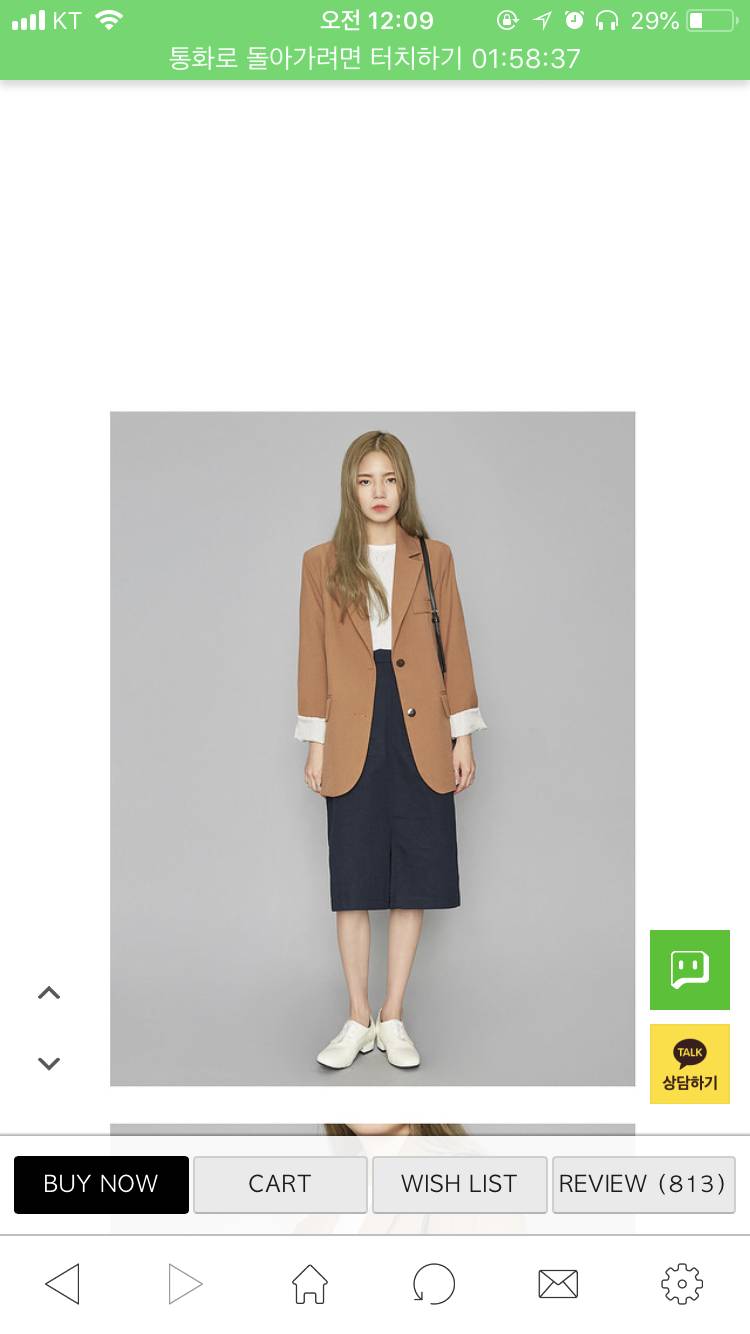Open the home icon in bottom toolbar
The image size is (750, 1334).
[310, 1283]
